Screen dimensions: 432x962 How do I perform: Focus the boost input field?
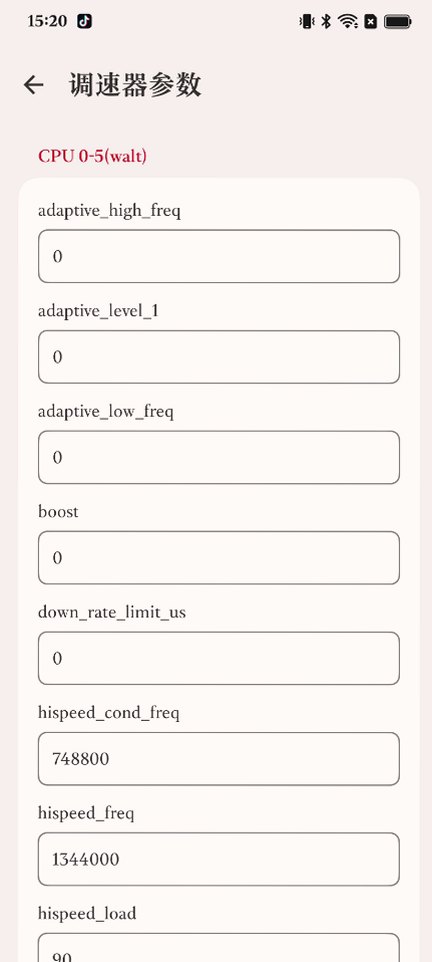219,558
